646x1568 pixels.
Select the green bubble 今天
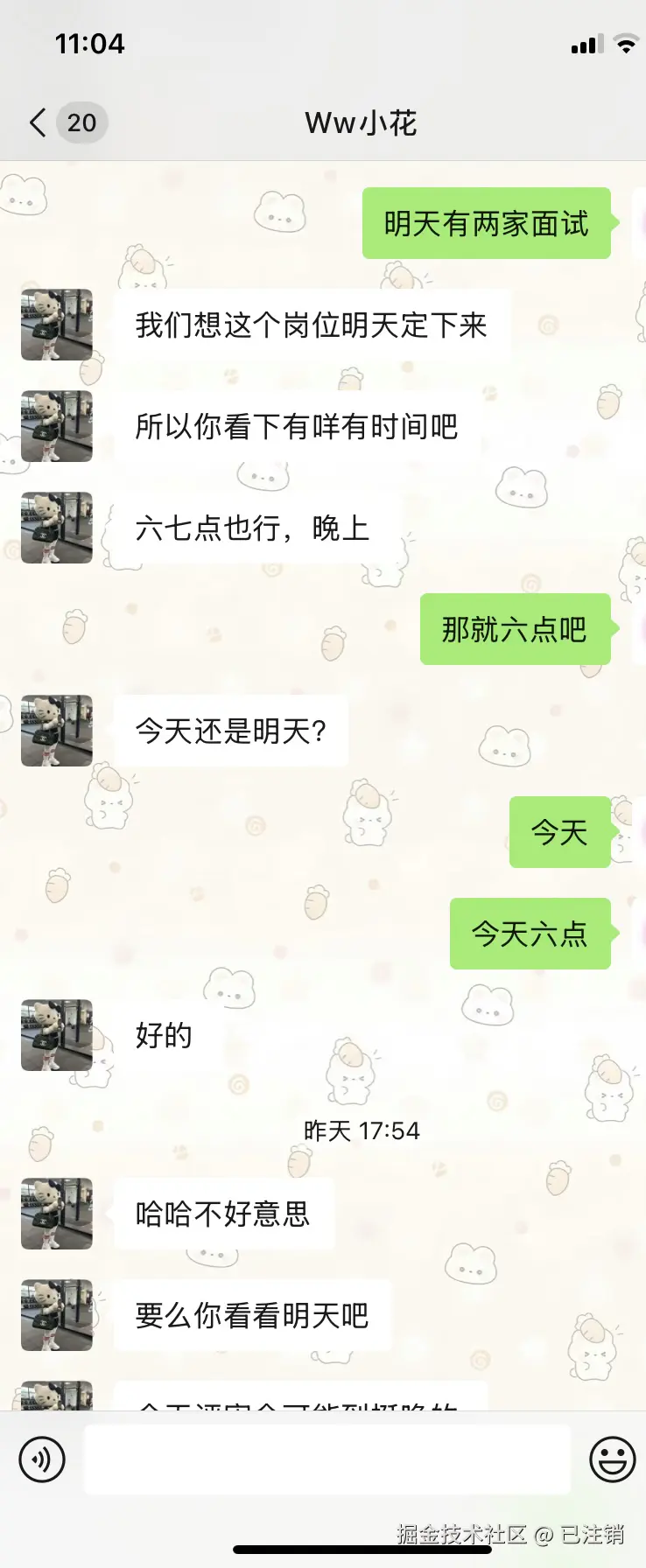coord(559,833)
